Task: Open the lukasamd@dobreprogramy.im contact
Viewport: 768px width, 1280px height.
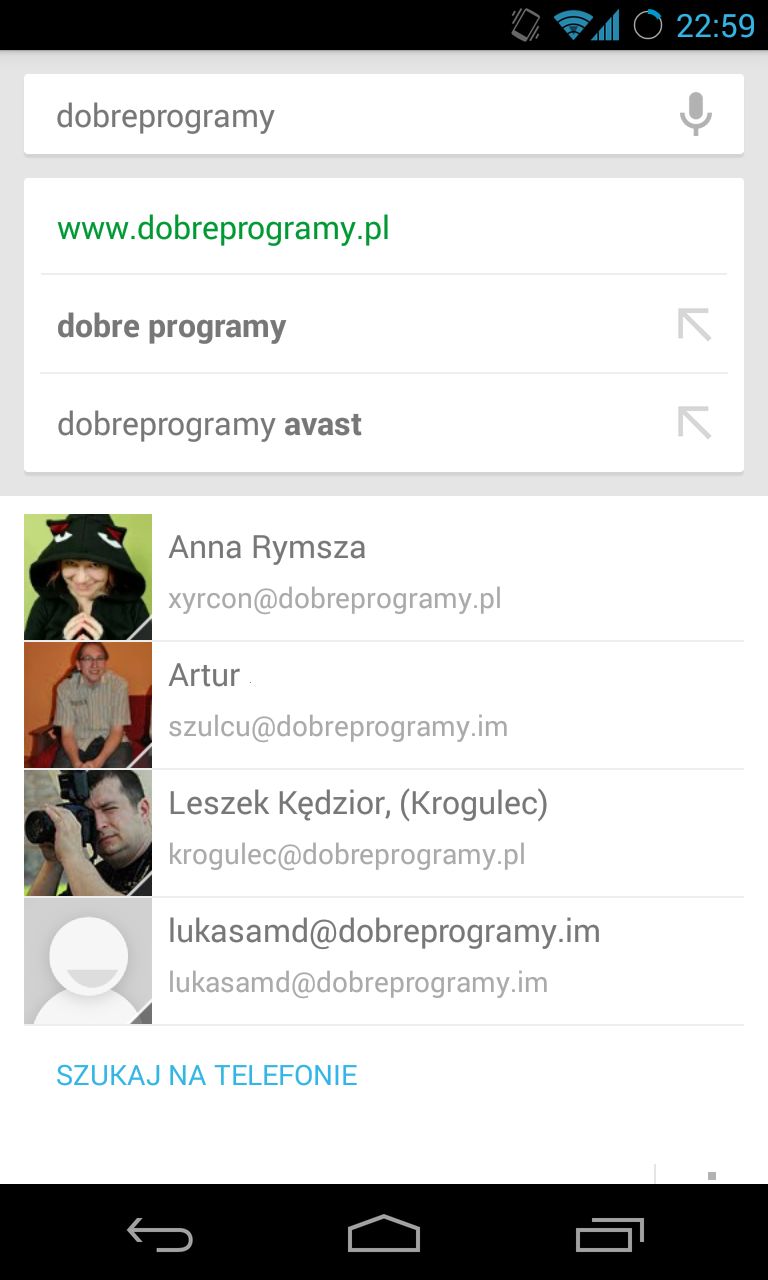Action: 384,961
